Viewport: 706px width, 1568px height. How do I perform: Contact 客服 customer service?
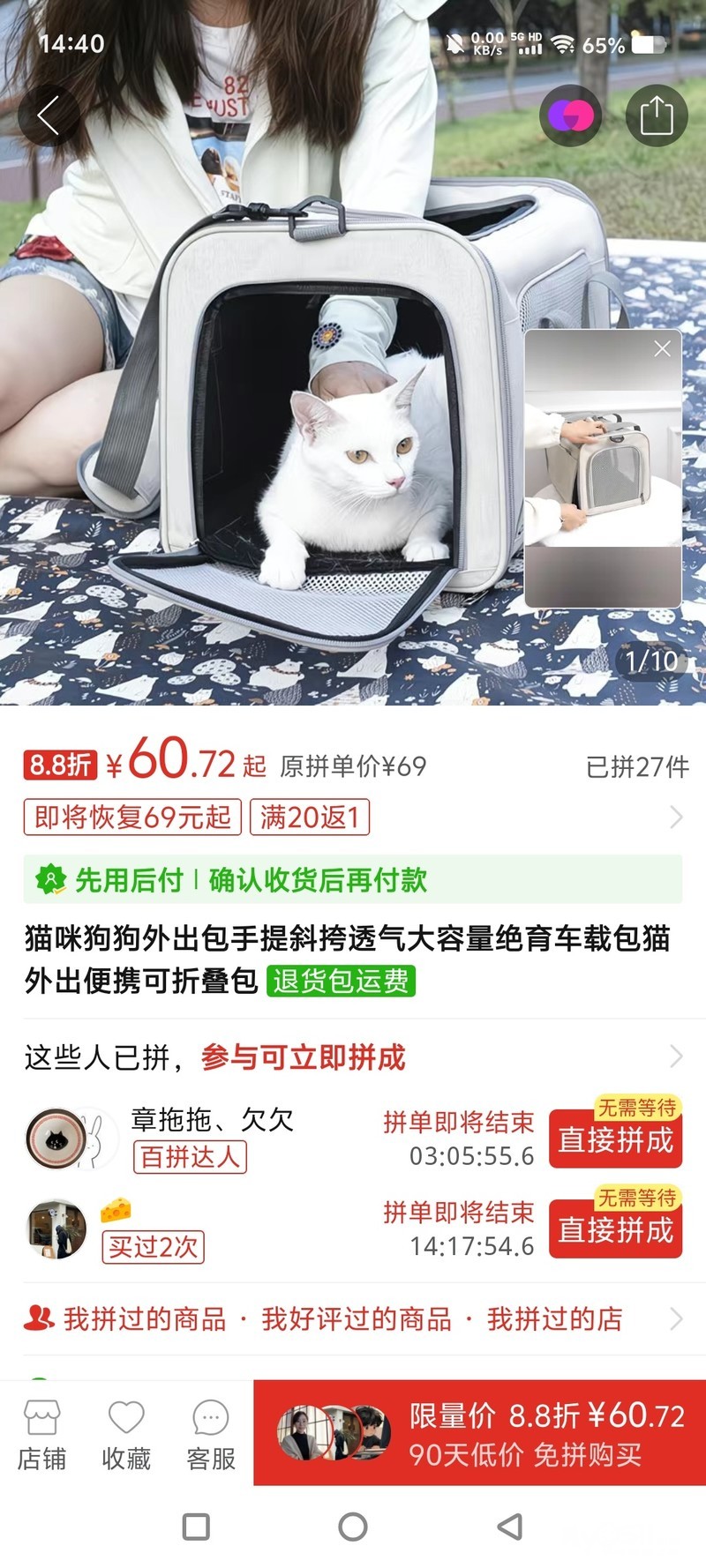click(211, 1435)
